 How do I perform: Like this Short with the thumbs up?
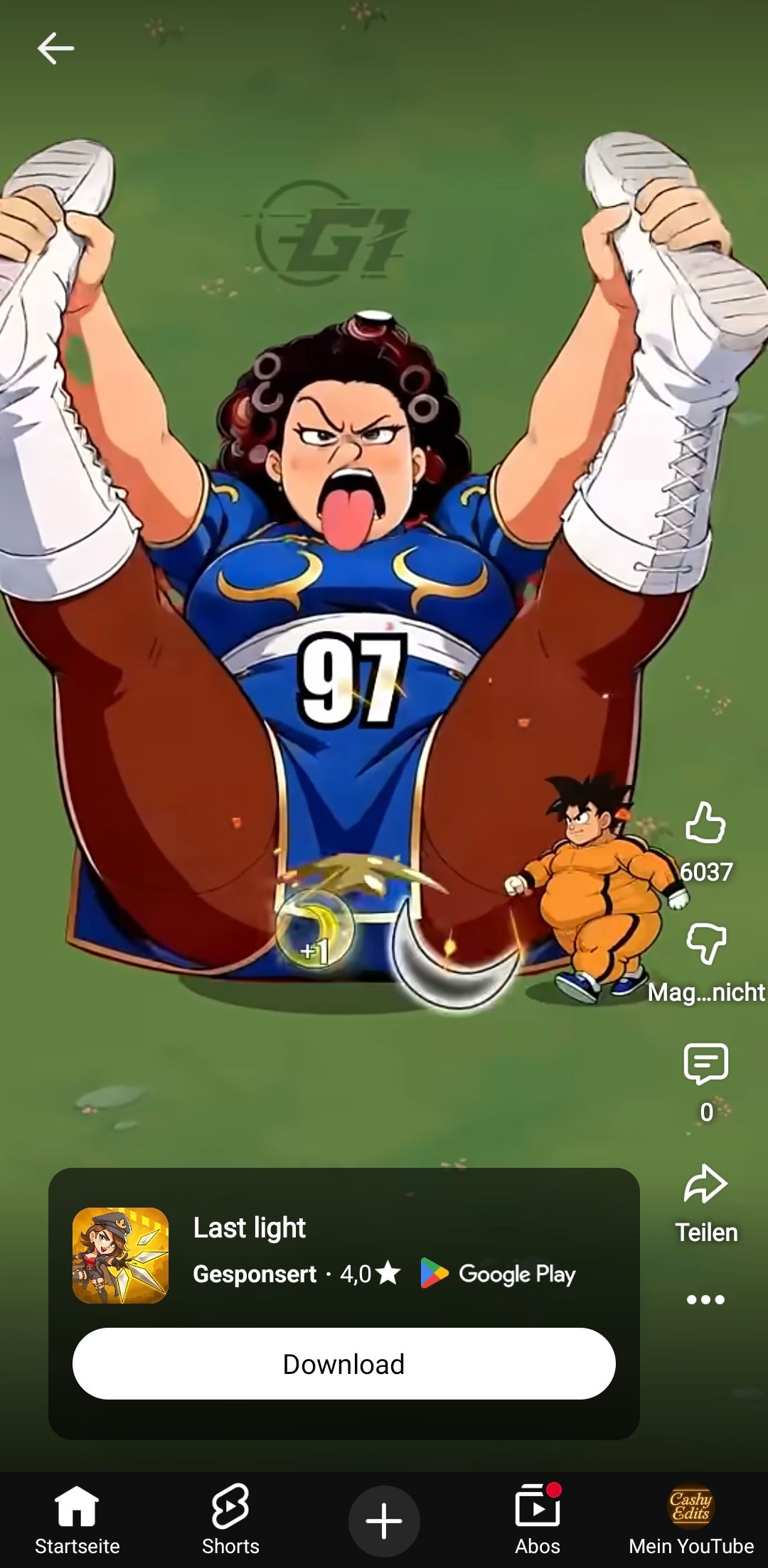click(x=705, y=823)
